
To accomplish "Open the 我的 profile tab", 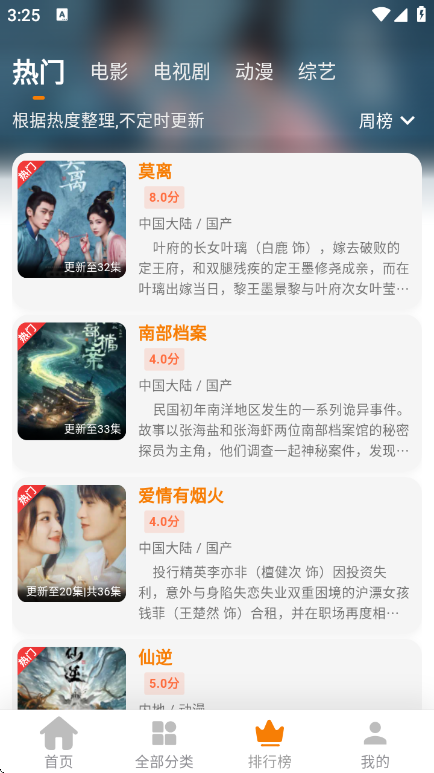I will point(375,742).
